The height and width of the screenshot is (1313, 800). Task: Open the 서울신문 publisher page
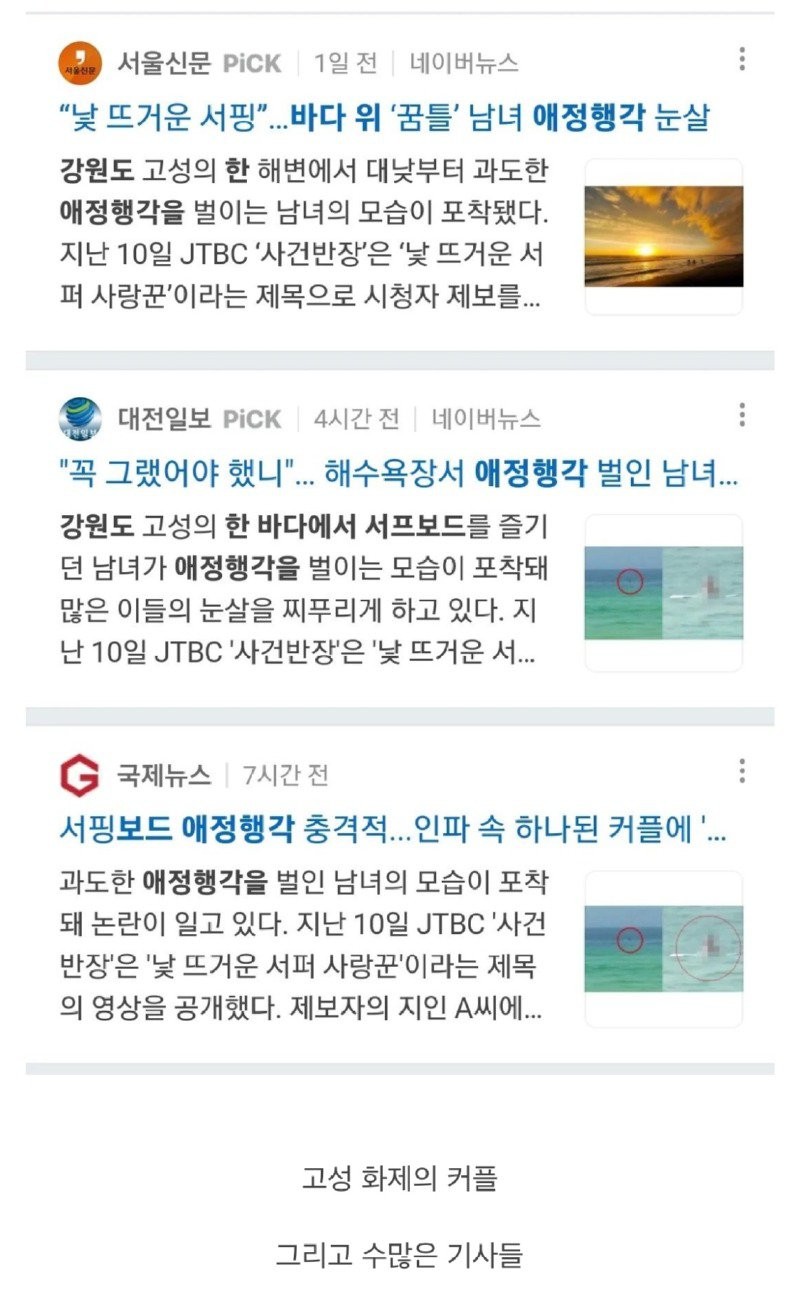coord(164,63)
